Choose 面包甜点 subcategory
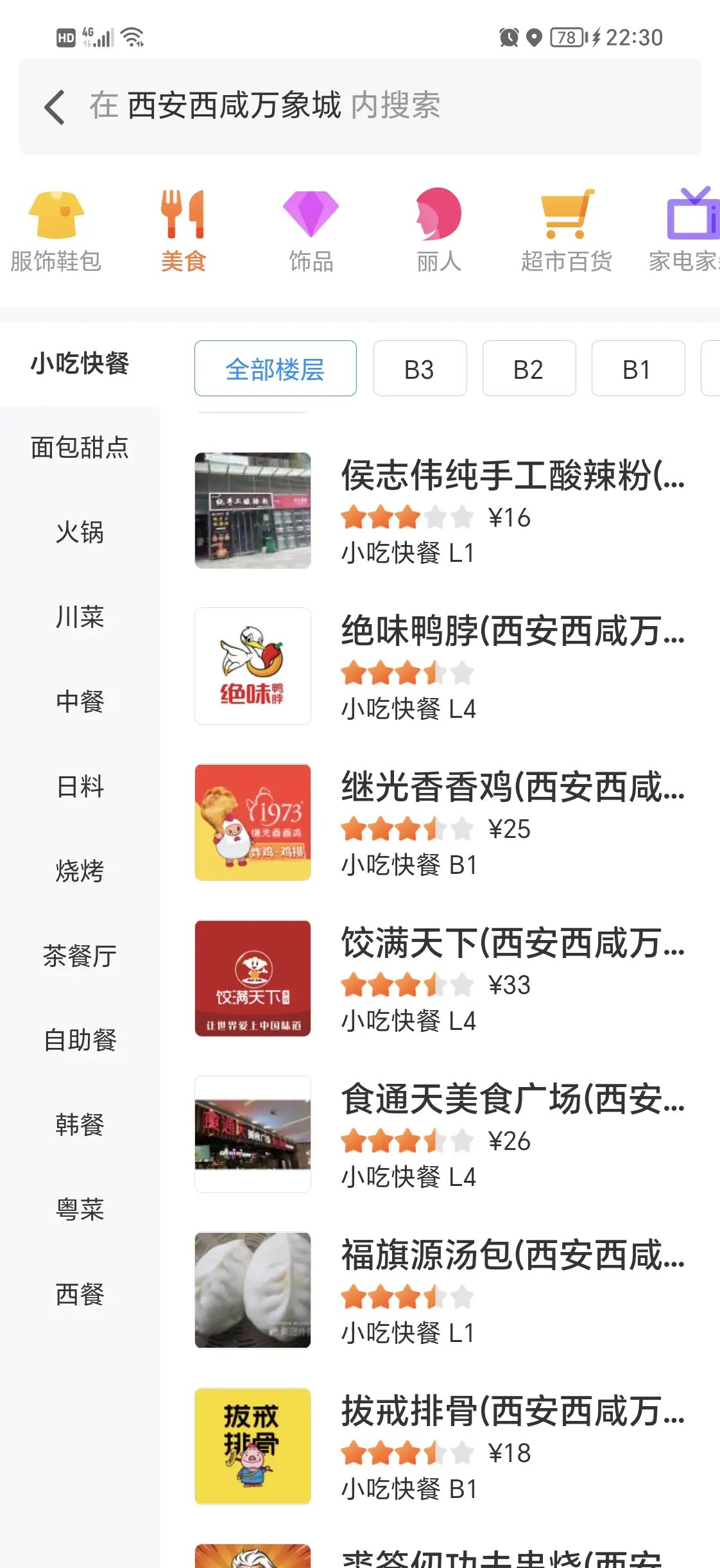This screenshot has width=720, height=1568. pyautogui.click(x=80, y=448)
